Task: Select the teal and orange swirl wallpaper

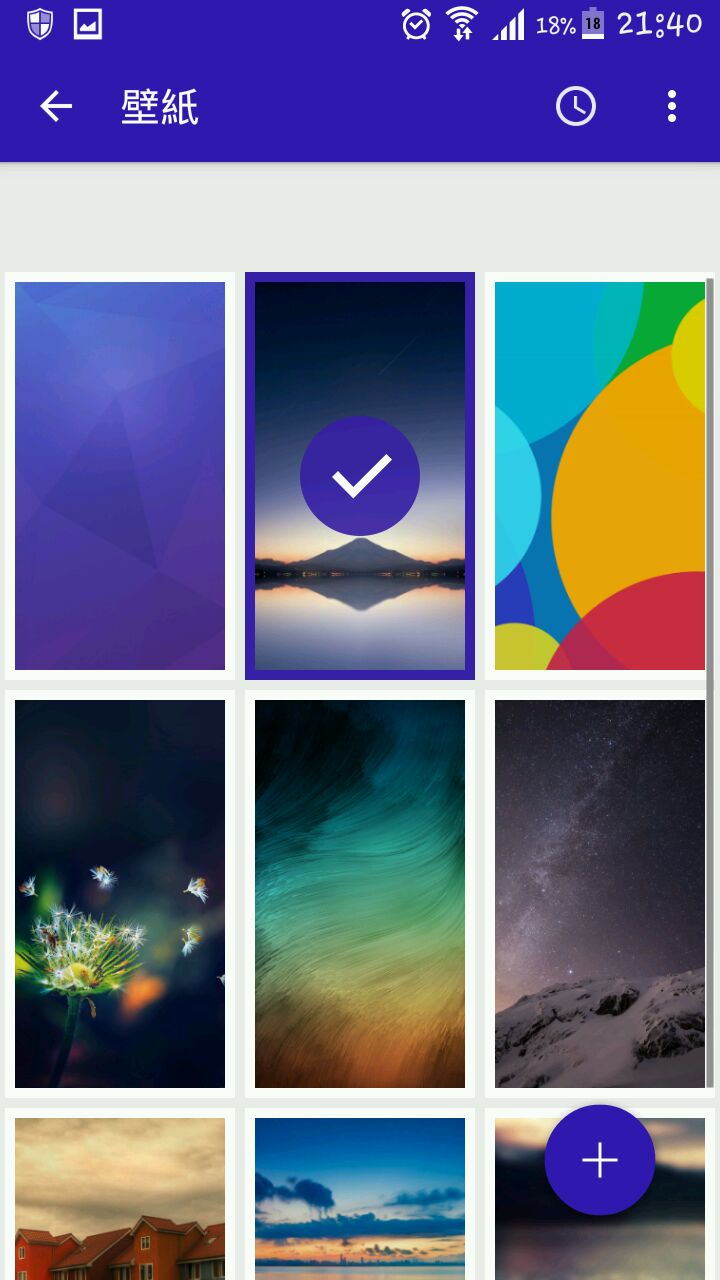Action: click(x=360, y=894)
